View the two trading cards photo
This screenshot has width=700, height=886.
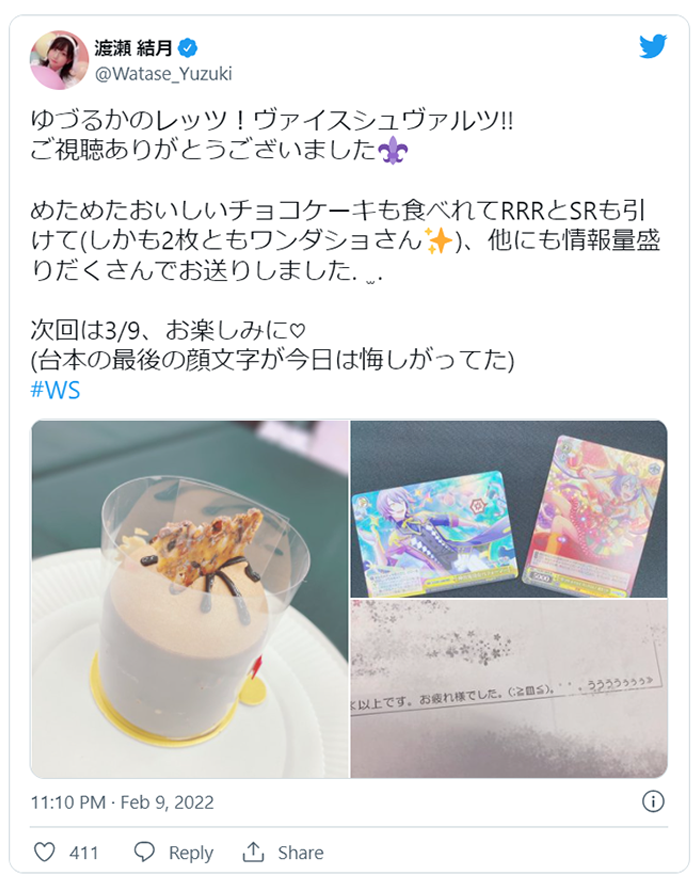pyautogui.click(x=508, y=508)
